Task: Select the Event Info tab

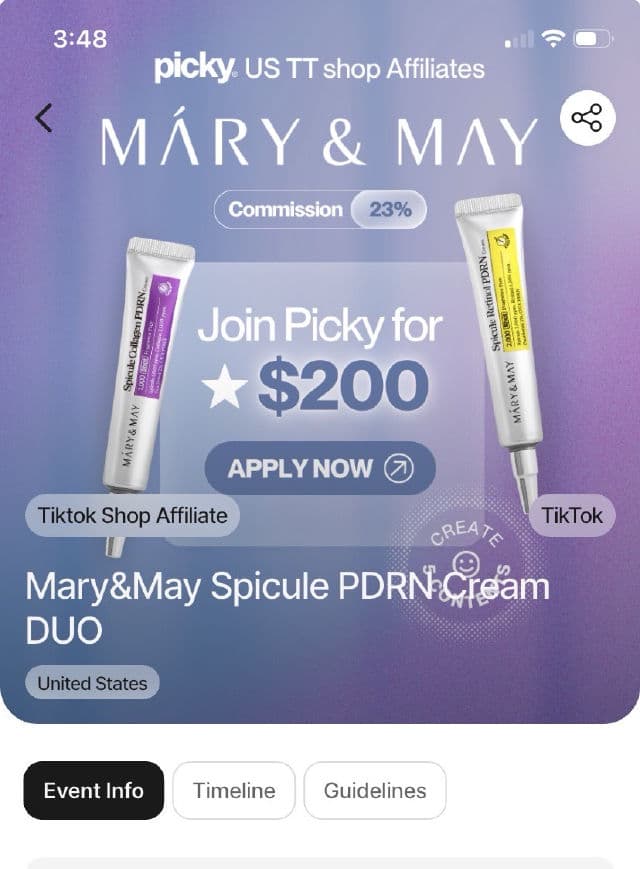Action: pos(93,790)
